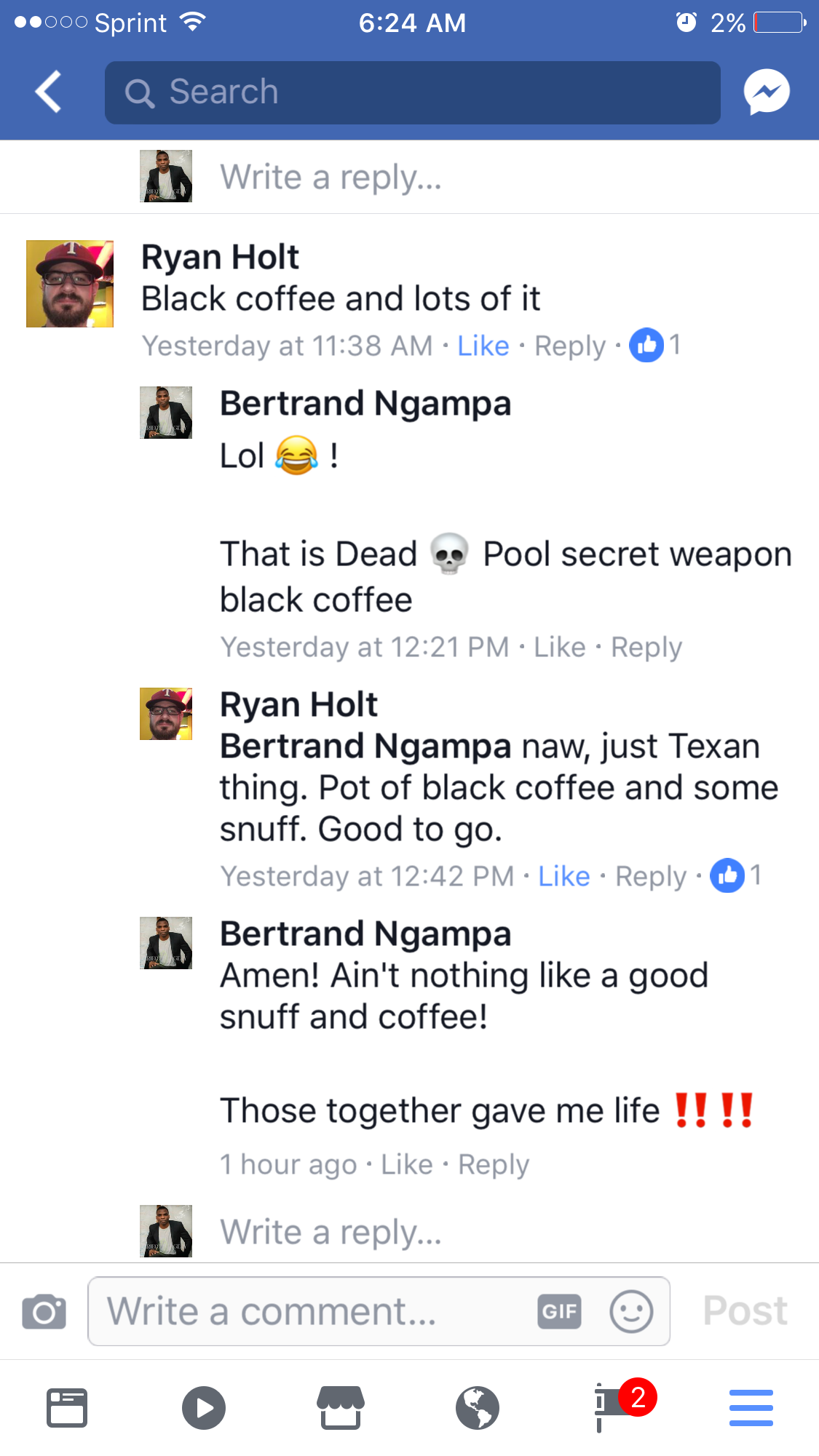Like Bertrand's "Amen!" reply
The image size is (819, 1456).
[x=406, y=1164]
